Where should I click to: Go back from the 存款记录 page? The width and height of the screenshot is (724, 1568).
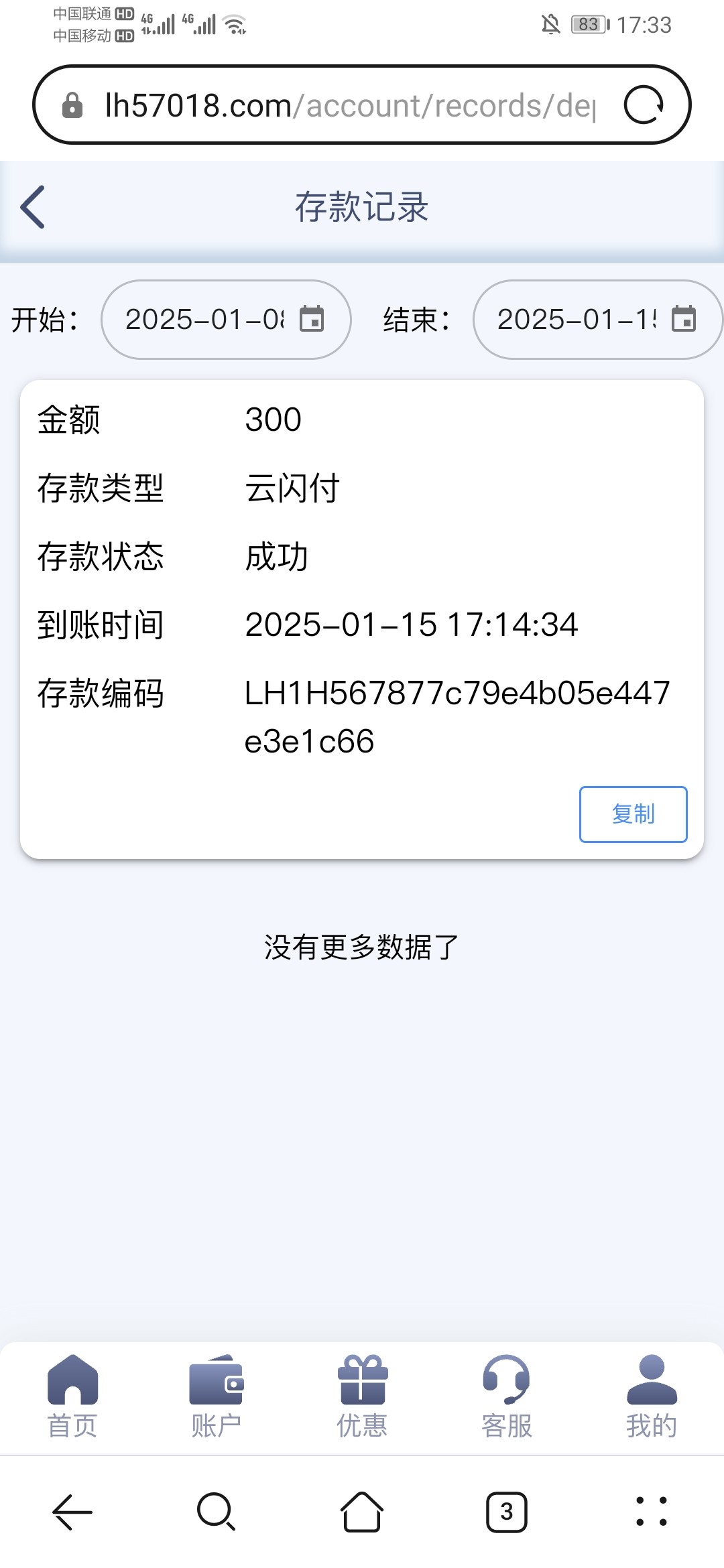pyautogui.click(x=33, y=207)
